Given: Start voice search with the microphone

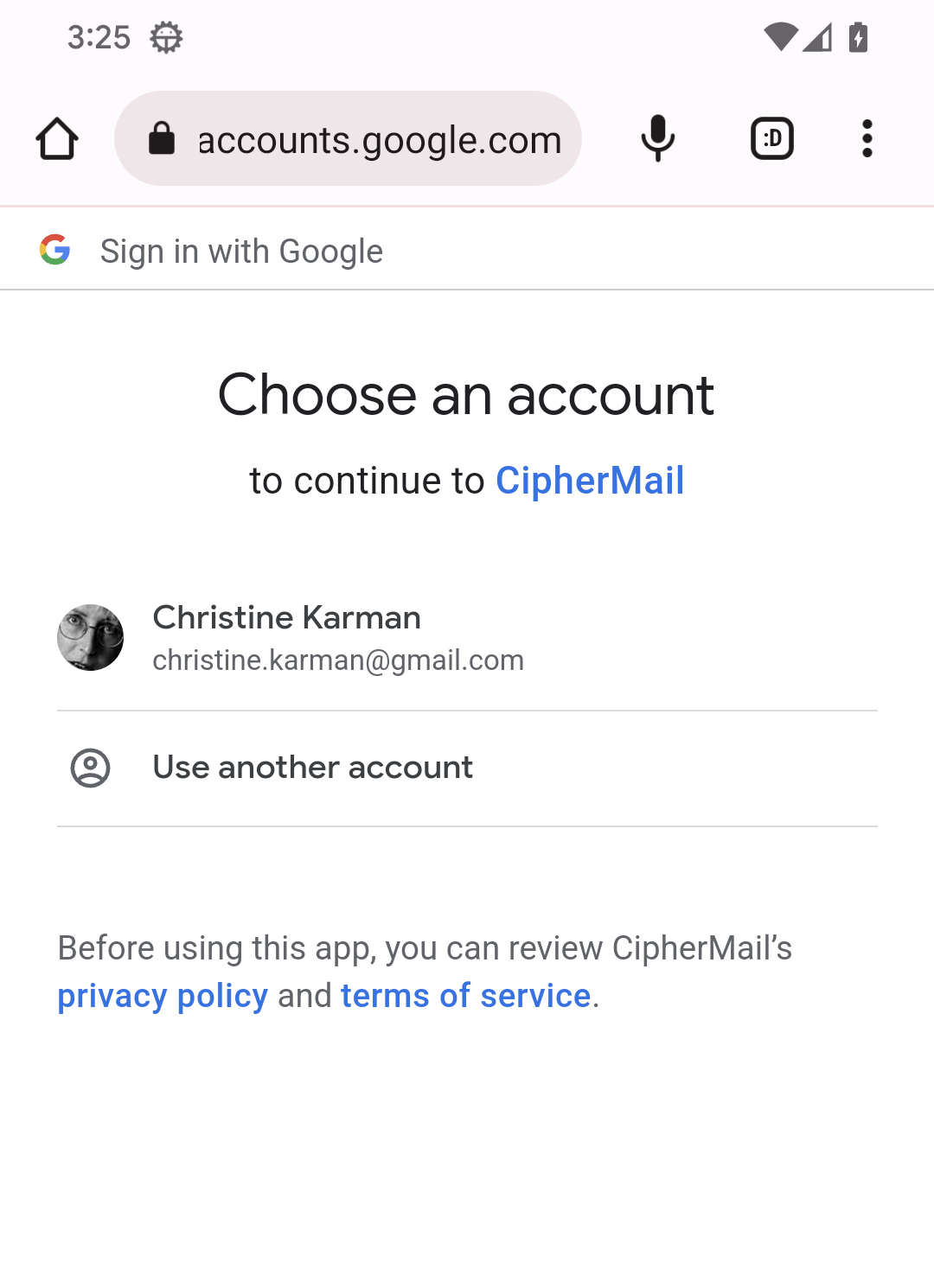Looking at the screenshot, I should point(657,138).
